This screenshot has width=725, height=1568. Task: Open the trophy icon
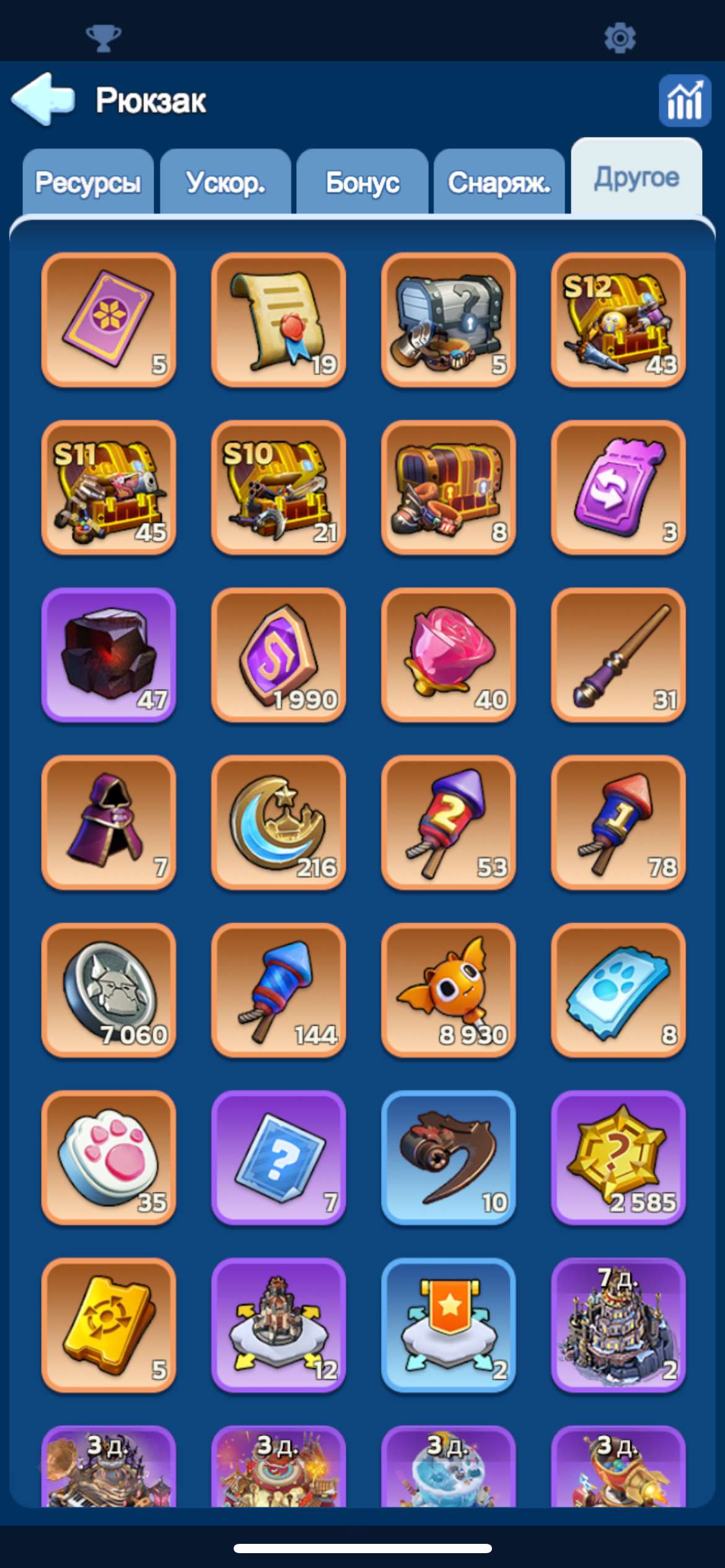coord(103,38)
